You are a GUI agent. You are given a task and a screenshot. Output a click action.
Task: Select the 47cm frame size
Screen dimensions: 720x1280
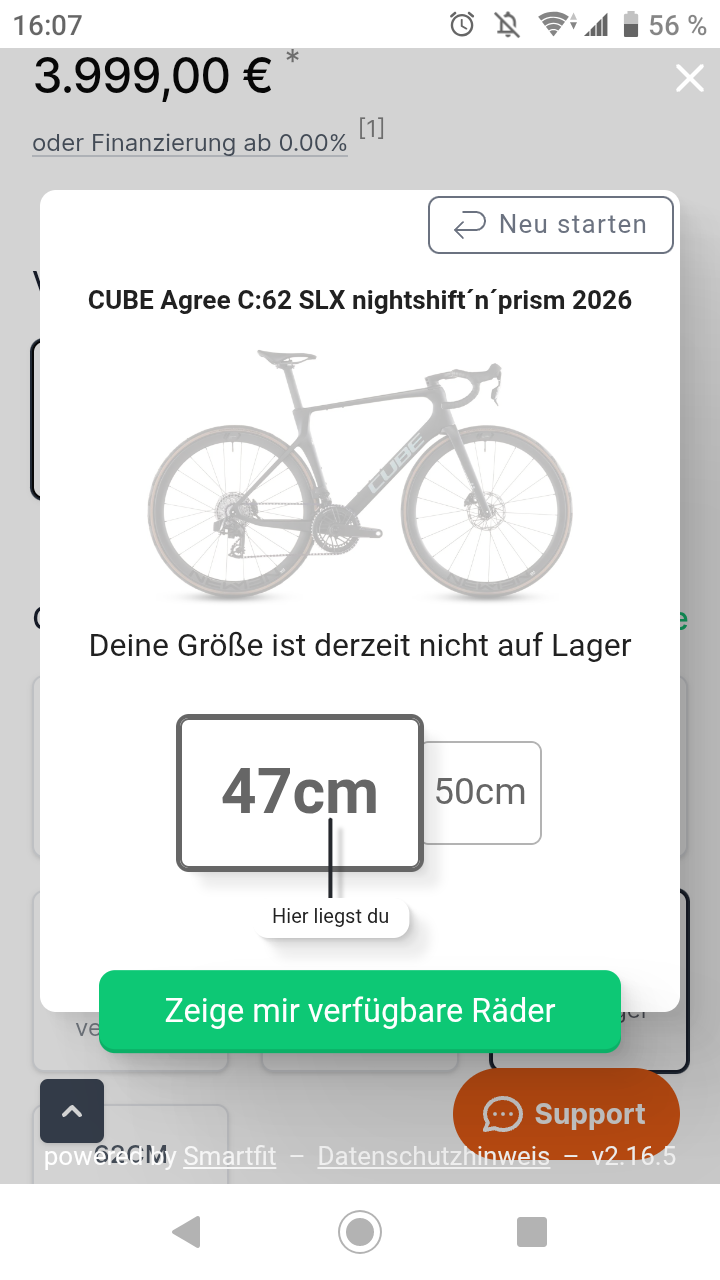pyautogui.click(x=300, y=792)
